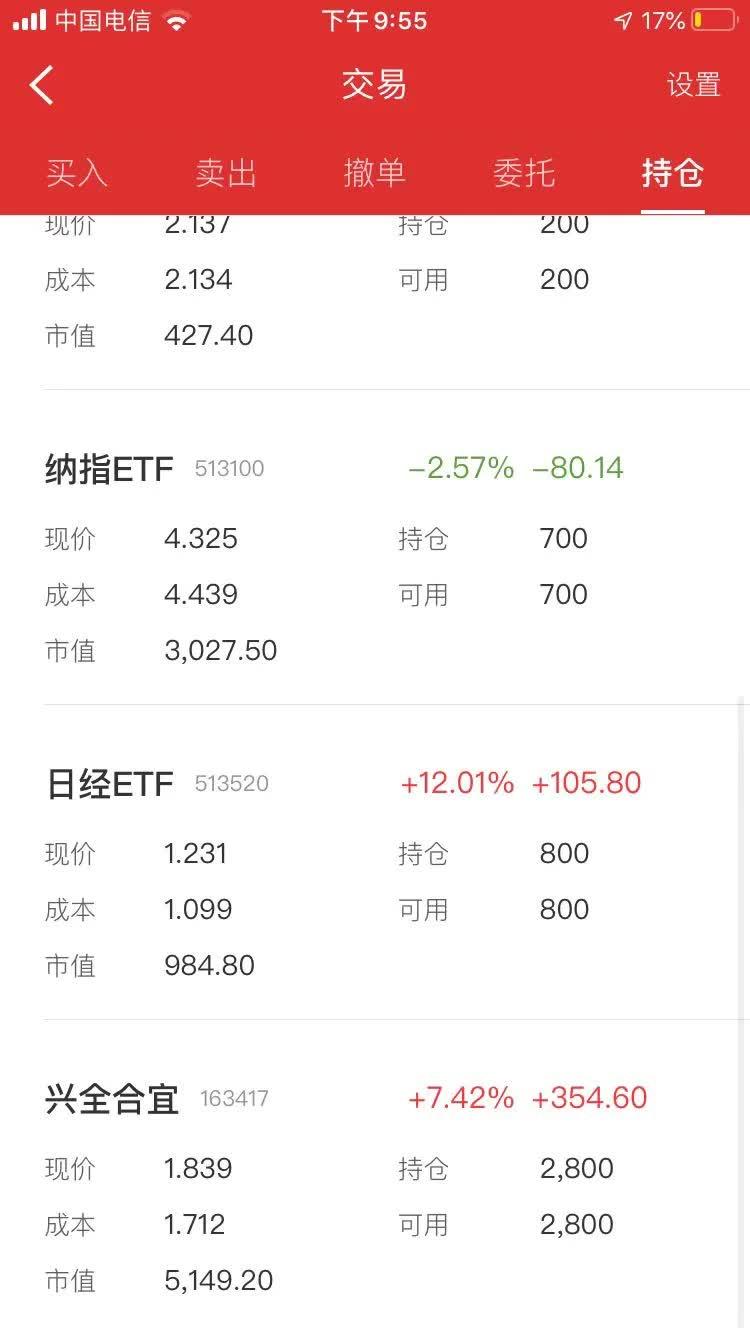Select the 委托 tab
The height and width of the screenshot is (1334, 750).
pos(523,173)
